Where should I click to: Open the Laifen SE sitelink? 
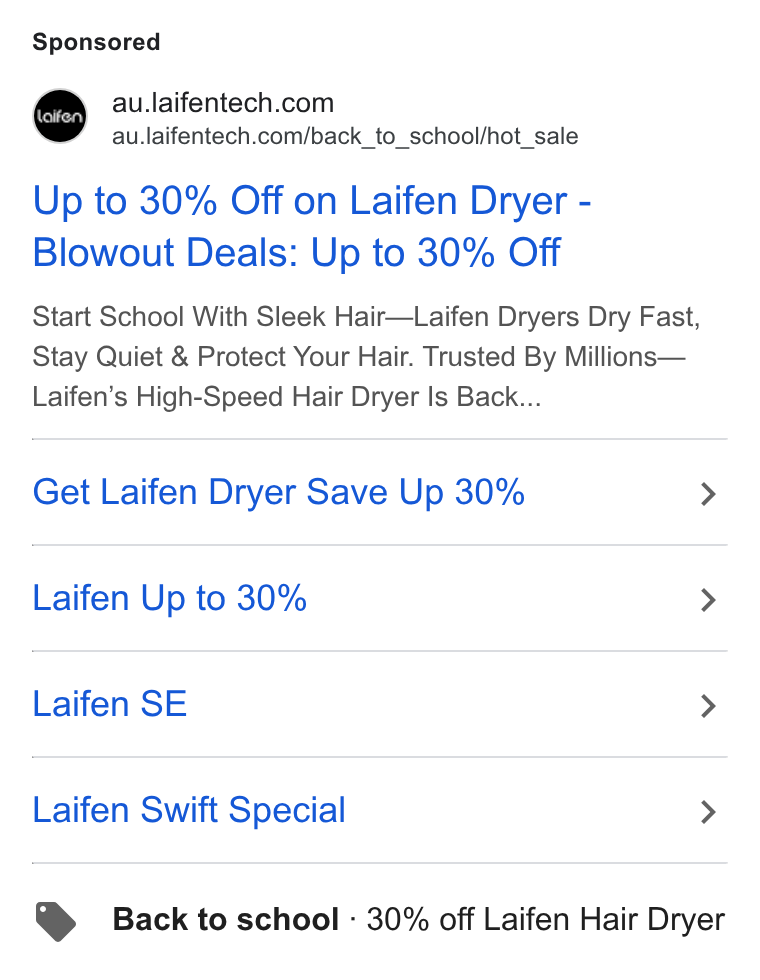click(x=379, y=704)
